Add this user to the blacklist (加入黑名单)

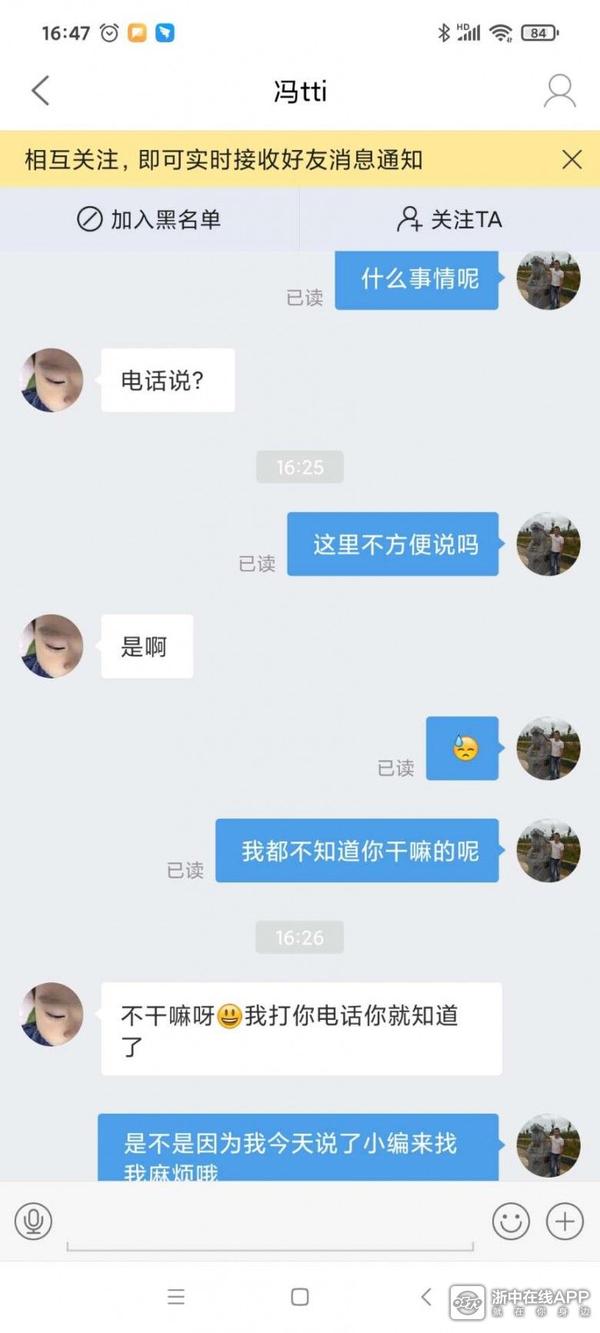[149, 219]
